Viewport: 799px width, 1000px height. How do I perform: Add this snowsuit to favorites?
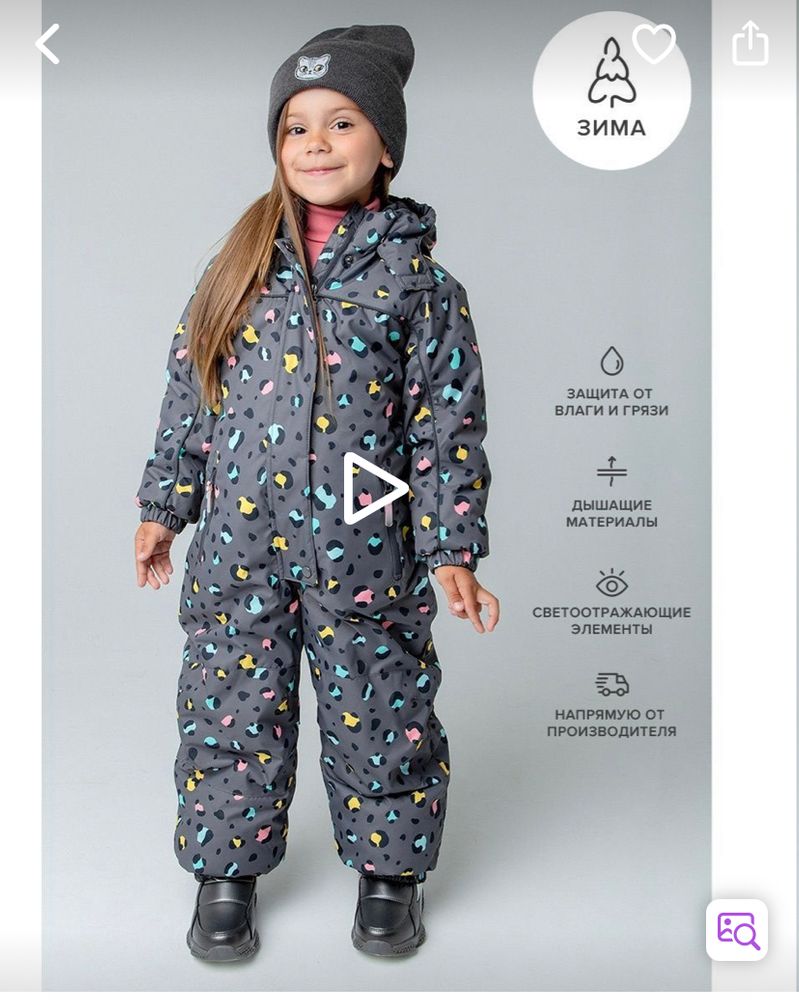654,43
